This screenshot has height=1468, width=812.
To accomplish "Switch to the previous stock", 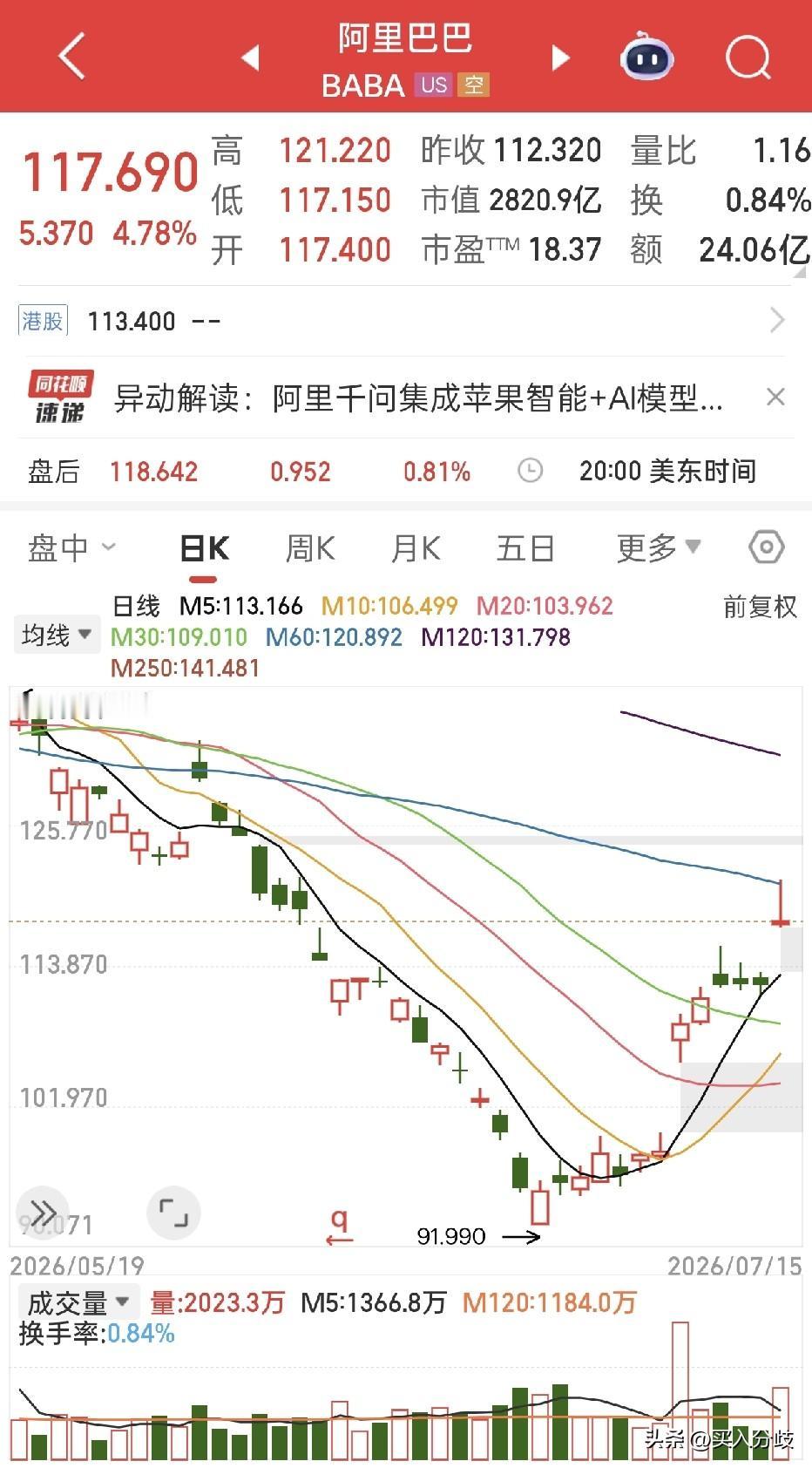I will click(250, 58).
